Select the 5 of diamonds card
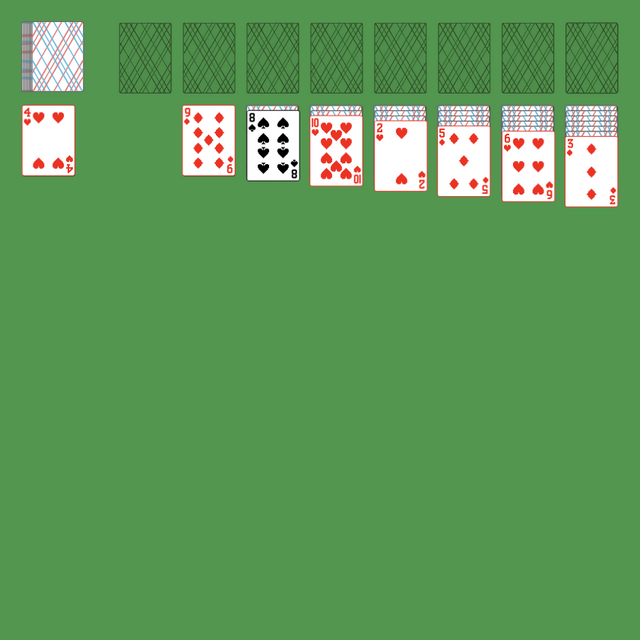The width and height of the screenshot is (640, 640). (464, 162)
